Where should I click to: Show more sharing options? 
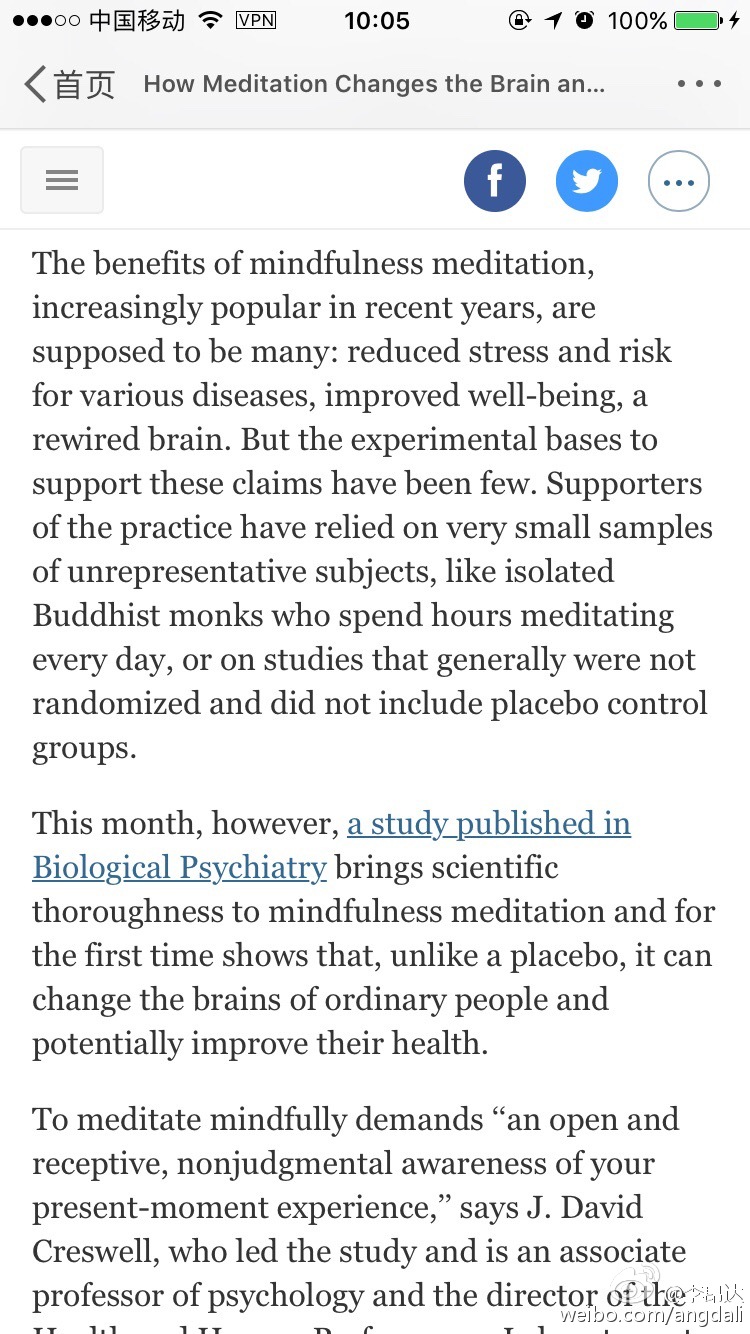pos(679,181)
